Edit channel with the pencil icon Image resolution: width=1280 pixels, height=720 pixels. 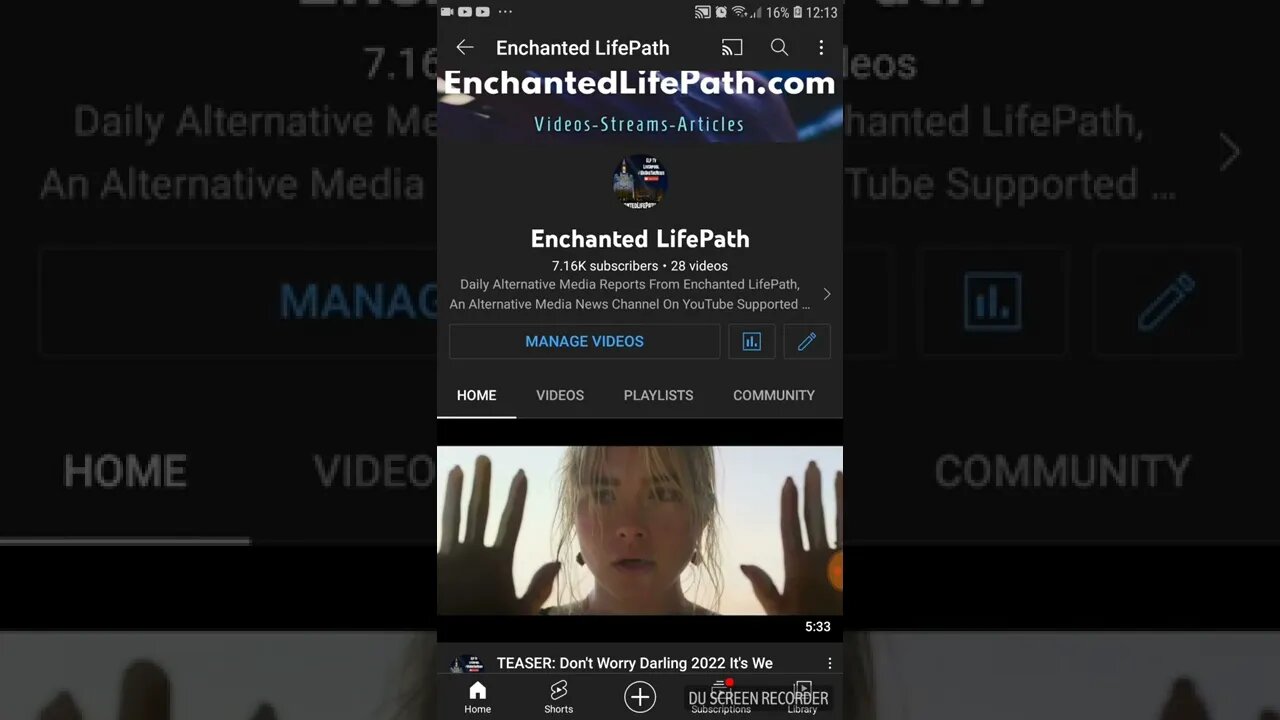[x=807, y=341]
